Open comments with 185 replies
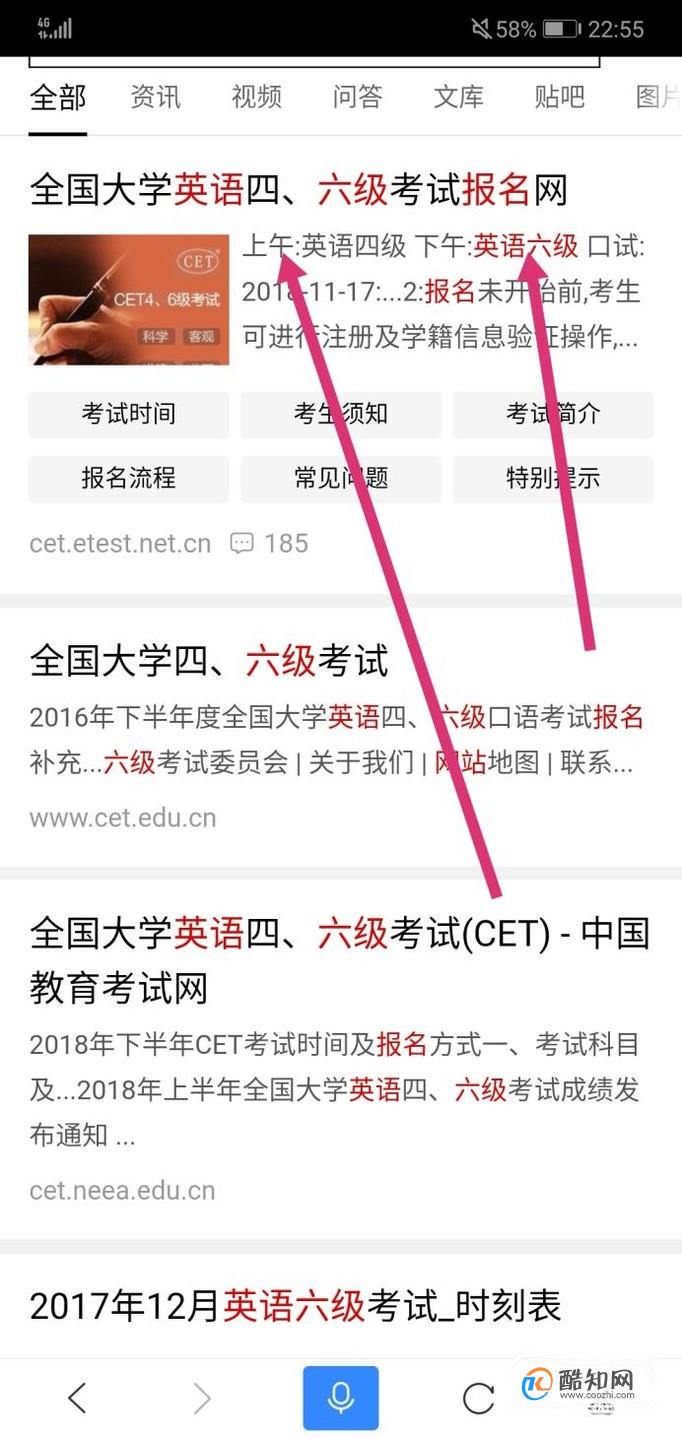 coord(269,544)
